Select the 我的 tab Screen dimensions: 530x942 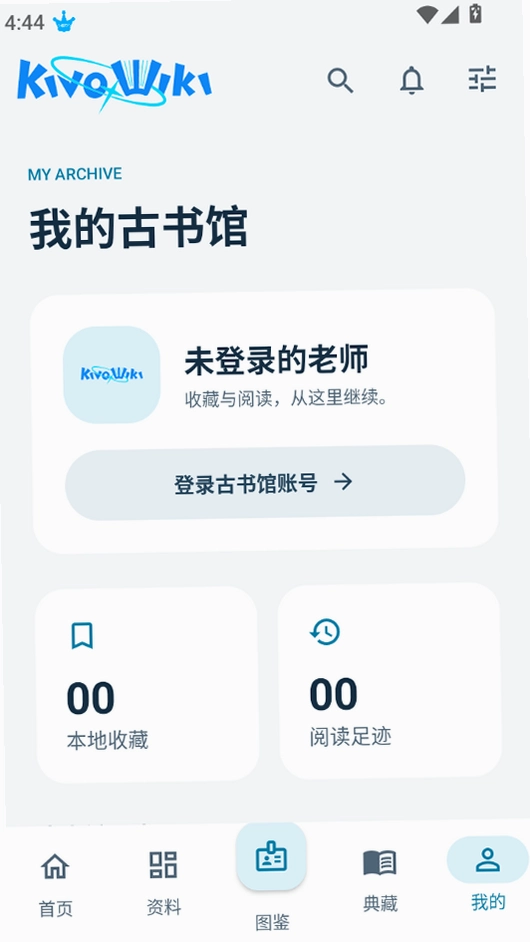click(488, 875)
